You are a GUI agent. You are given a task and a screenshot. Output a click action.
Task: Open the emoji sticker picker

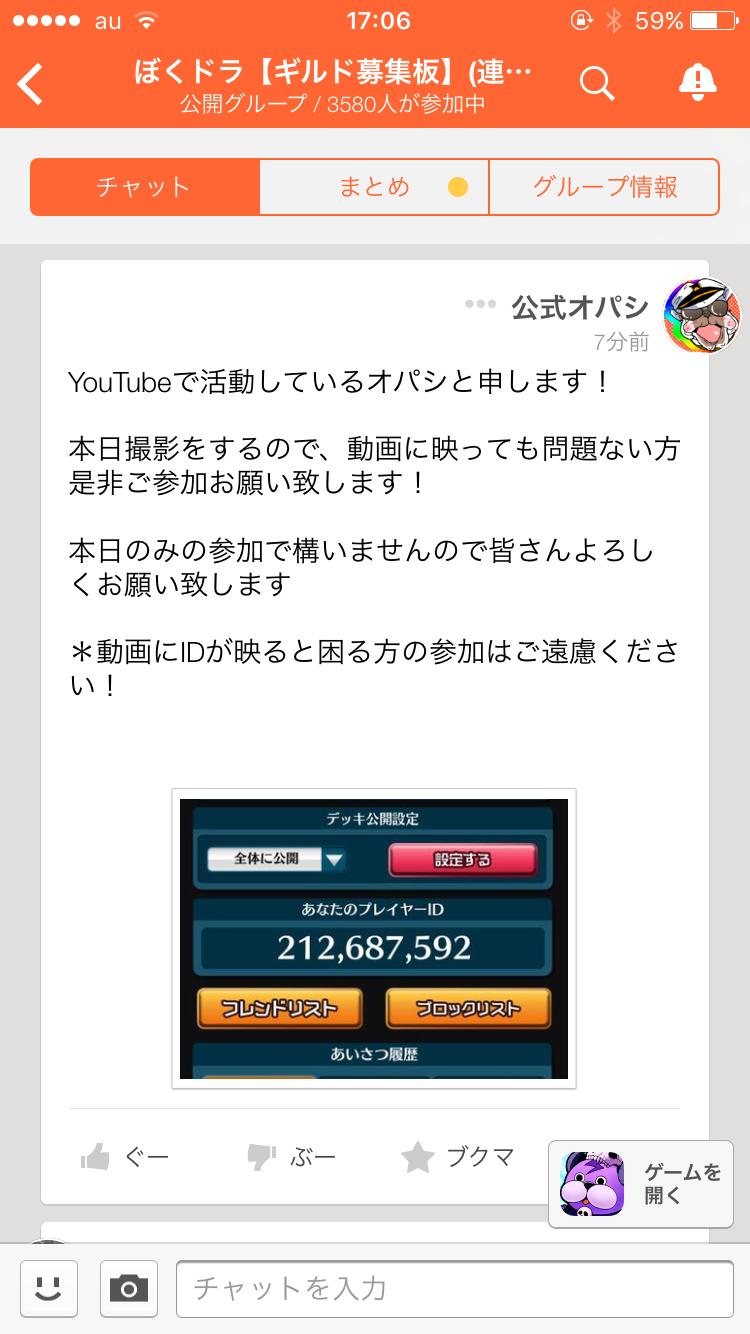point(49,1288)
